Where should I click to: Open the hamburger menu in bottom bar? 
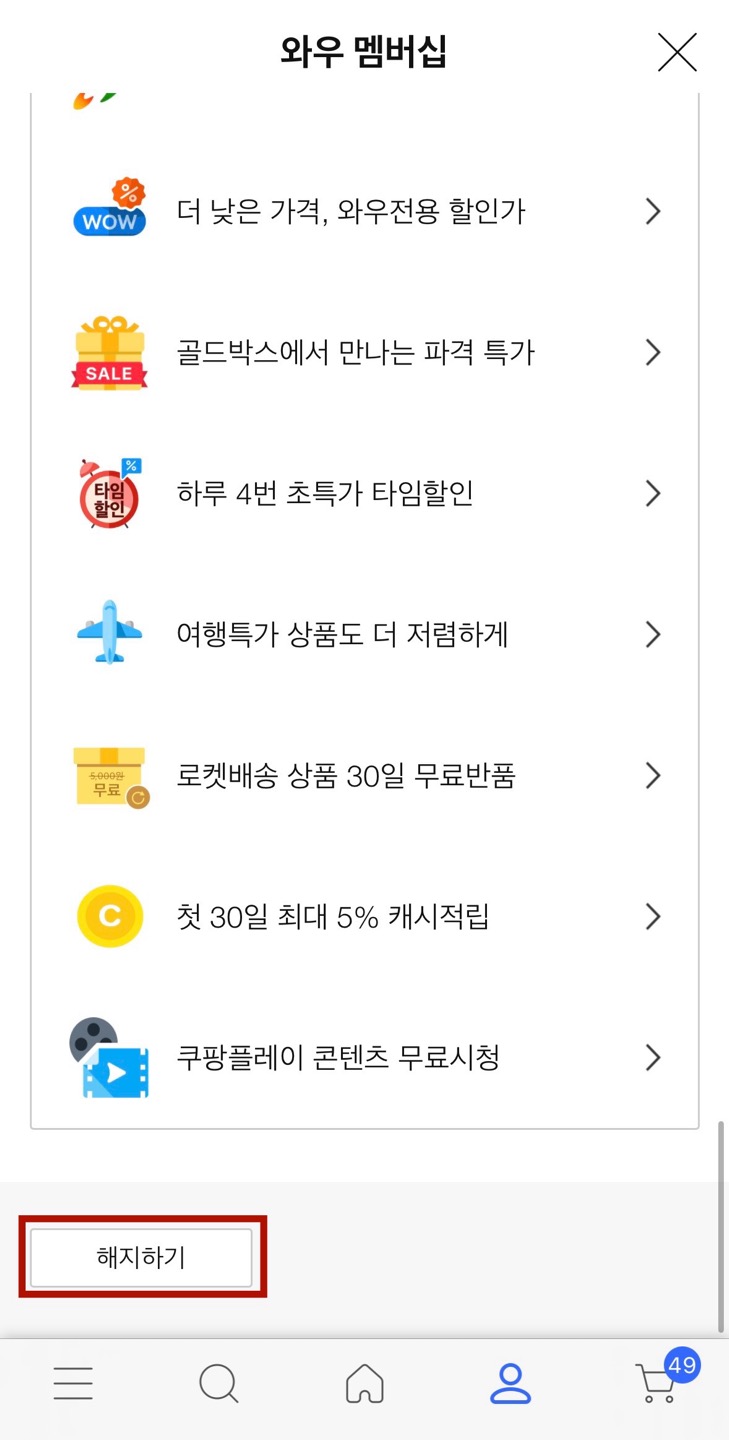point(72,1383)
